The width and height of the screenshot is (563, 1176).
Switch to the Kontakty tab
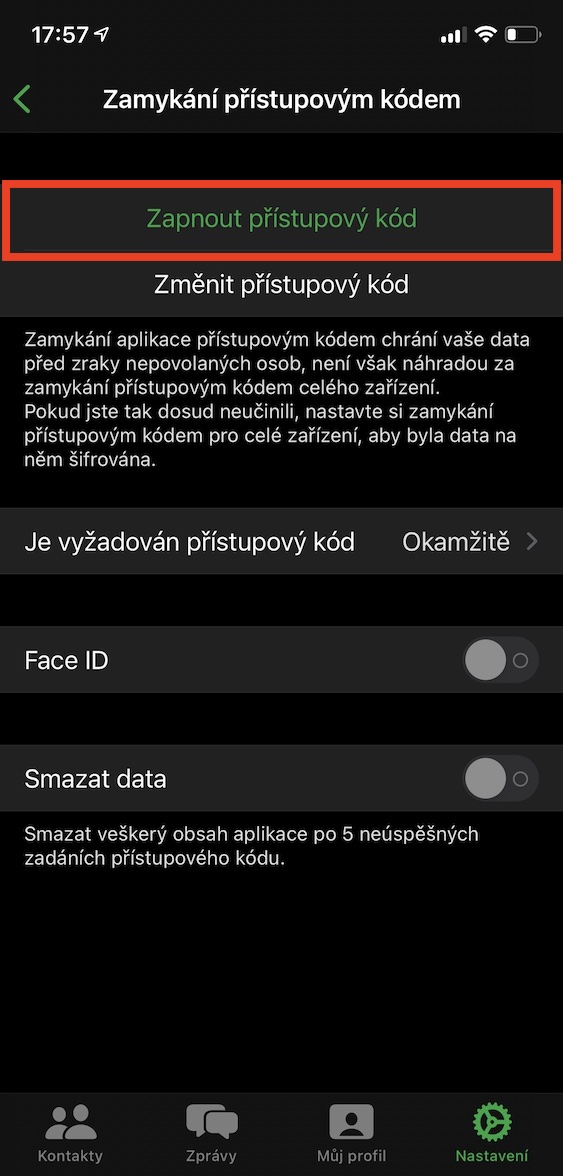(70, 1133)
